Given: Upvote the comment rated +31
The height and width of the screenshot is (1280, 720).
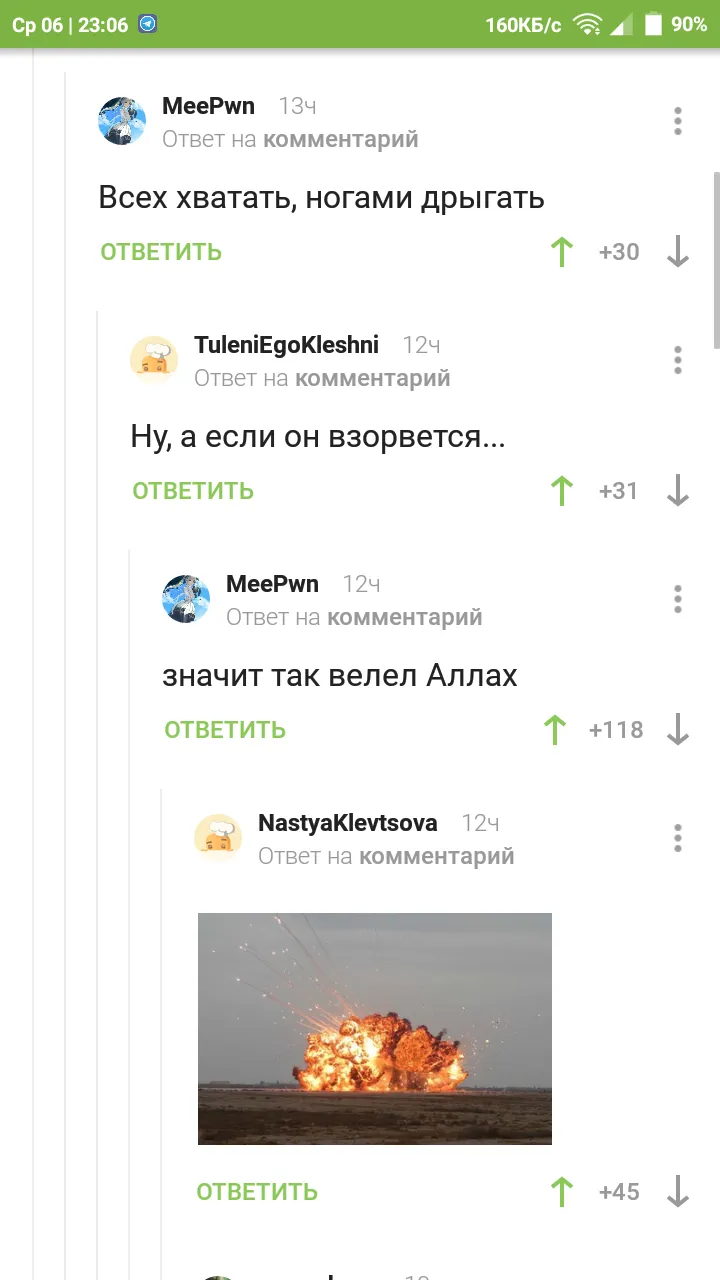Looking at the screenshot, I should pos(562,491).
